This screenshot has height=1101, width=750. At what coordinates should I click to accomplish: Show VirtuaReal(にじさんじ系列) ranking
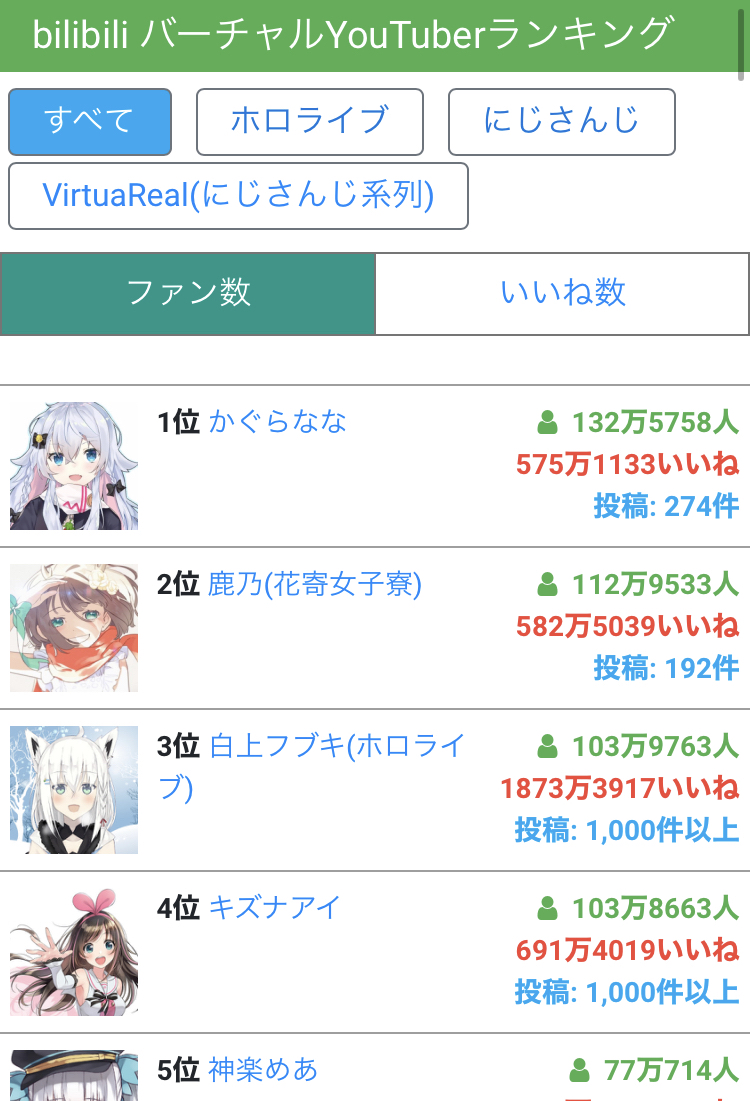click(238, 196)
